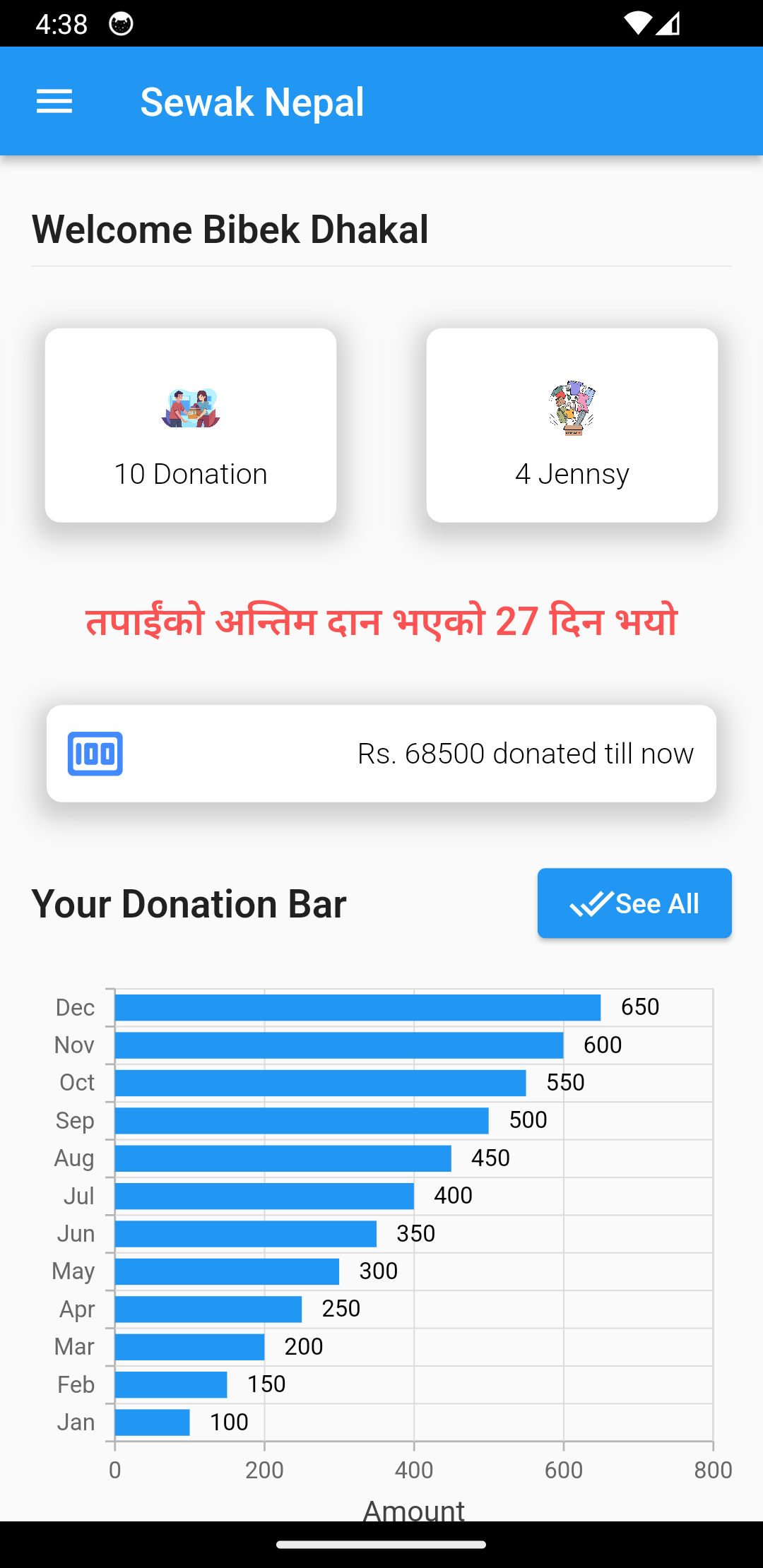Open the 10 Donation card
The image size is (763, 1568).
(191, 425)
